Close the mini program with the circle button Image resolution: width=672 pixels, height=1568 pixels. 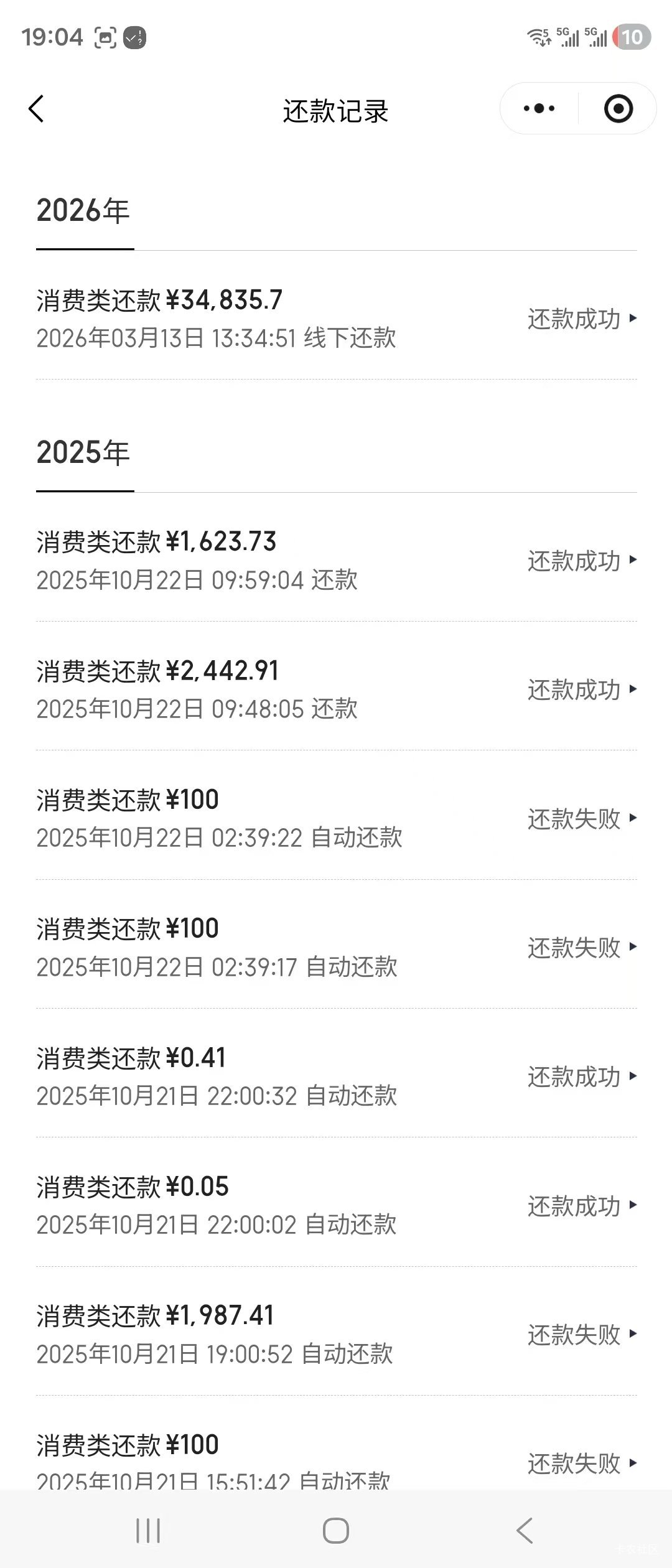[x=618, y=109]
